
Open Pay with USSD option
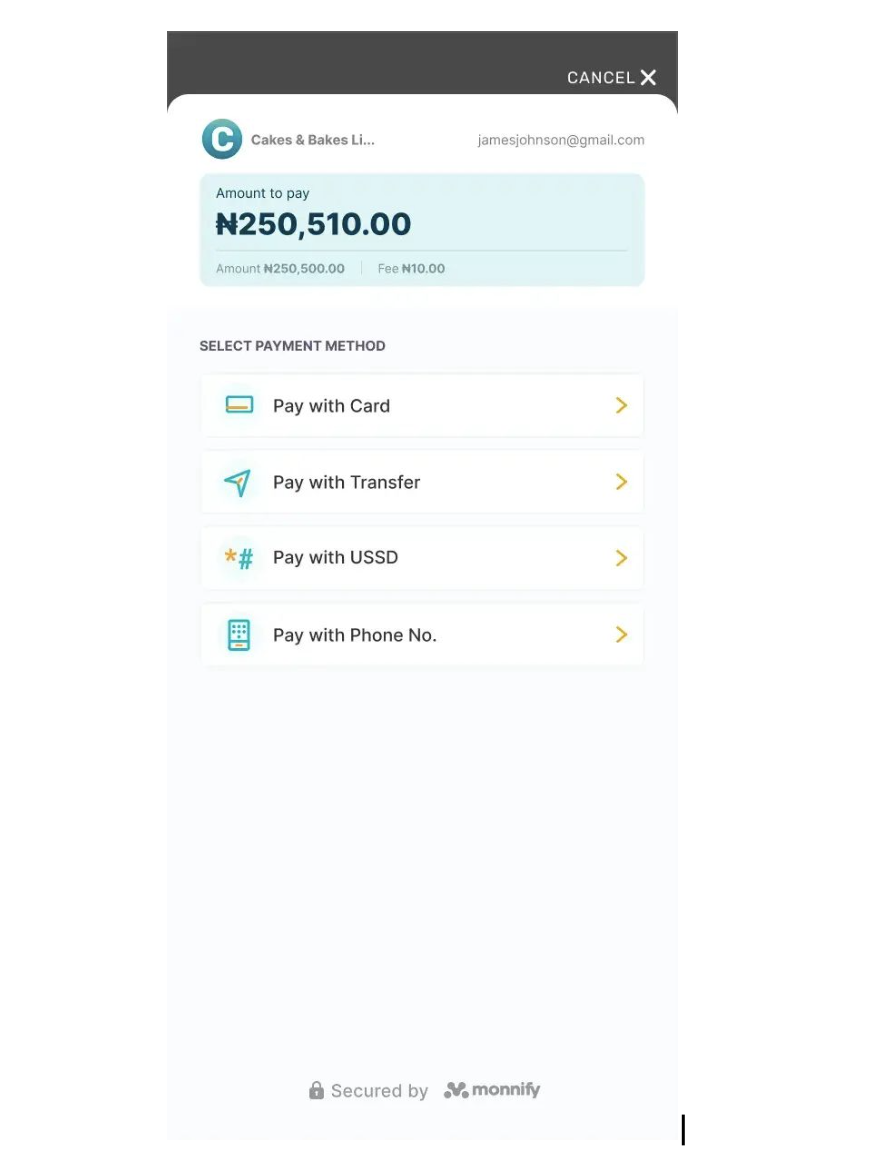coord(421,558)
